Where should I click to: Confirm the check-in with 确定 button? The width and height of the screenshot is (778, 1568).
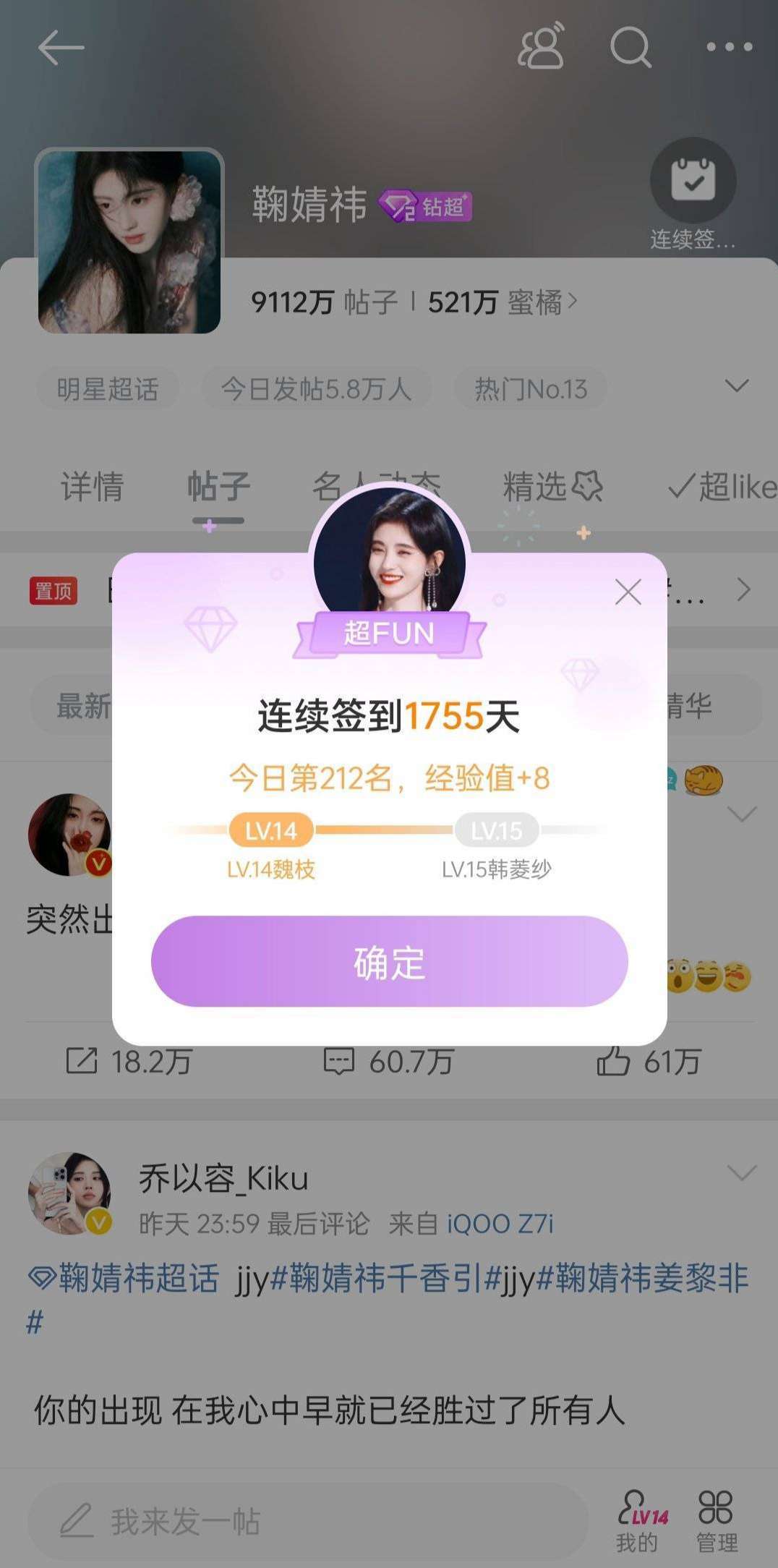point(389,961)
